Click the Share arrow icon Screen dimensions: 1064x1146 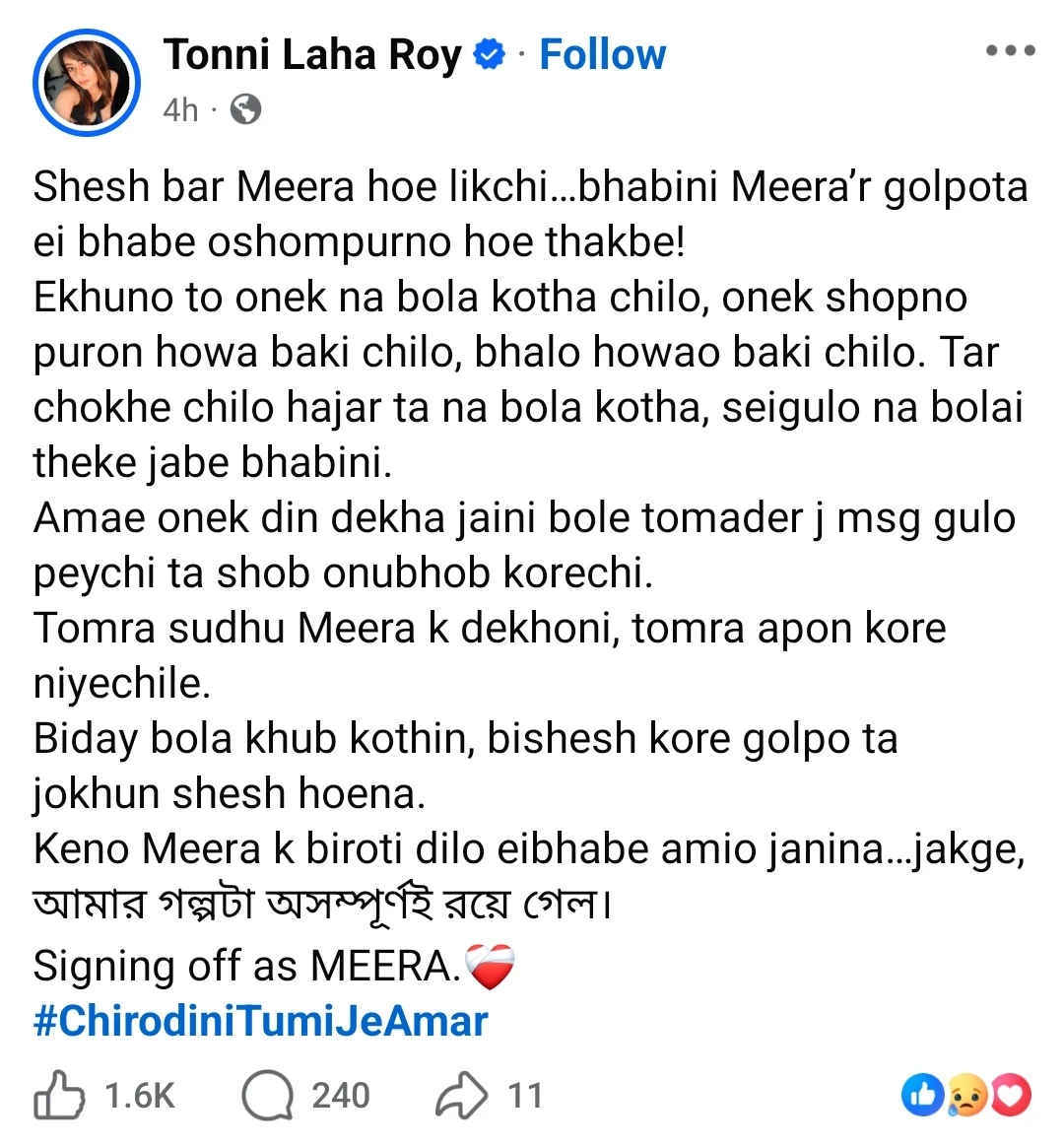pos(465,1094)
